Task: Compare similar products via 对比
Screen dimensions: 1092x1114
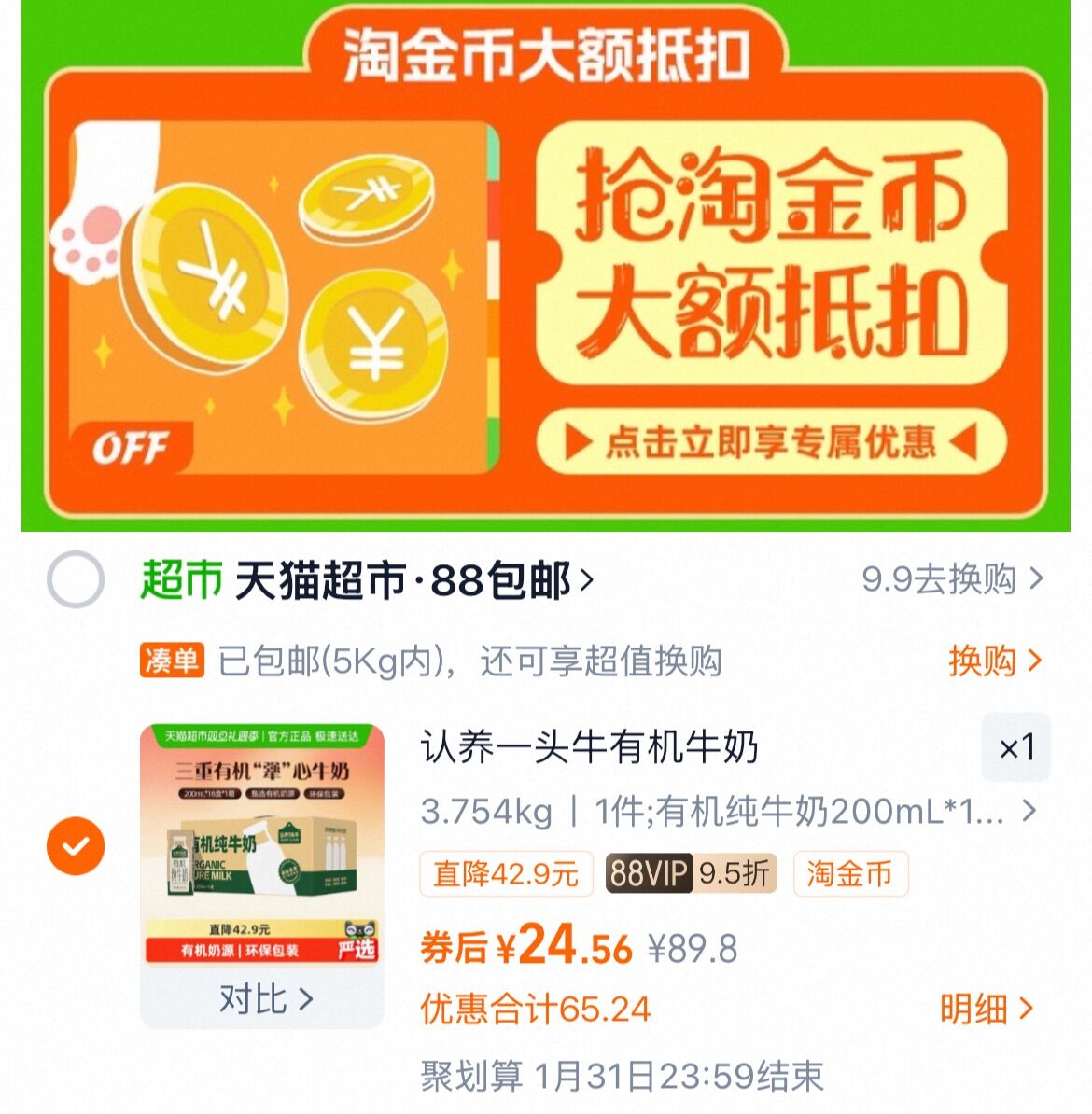Action: tap(264, 999)
